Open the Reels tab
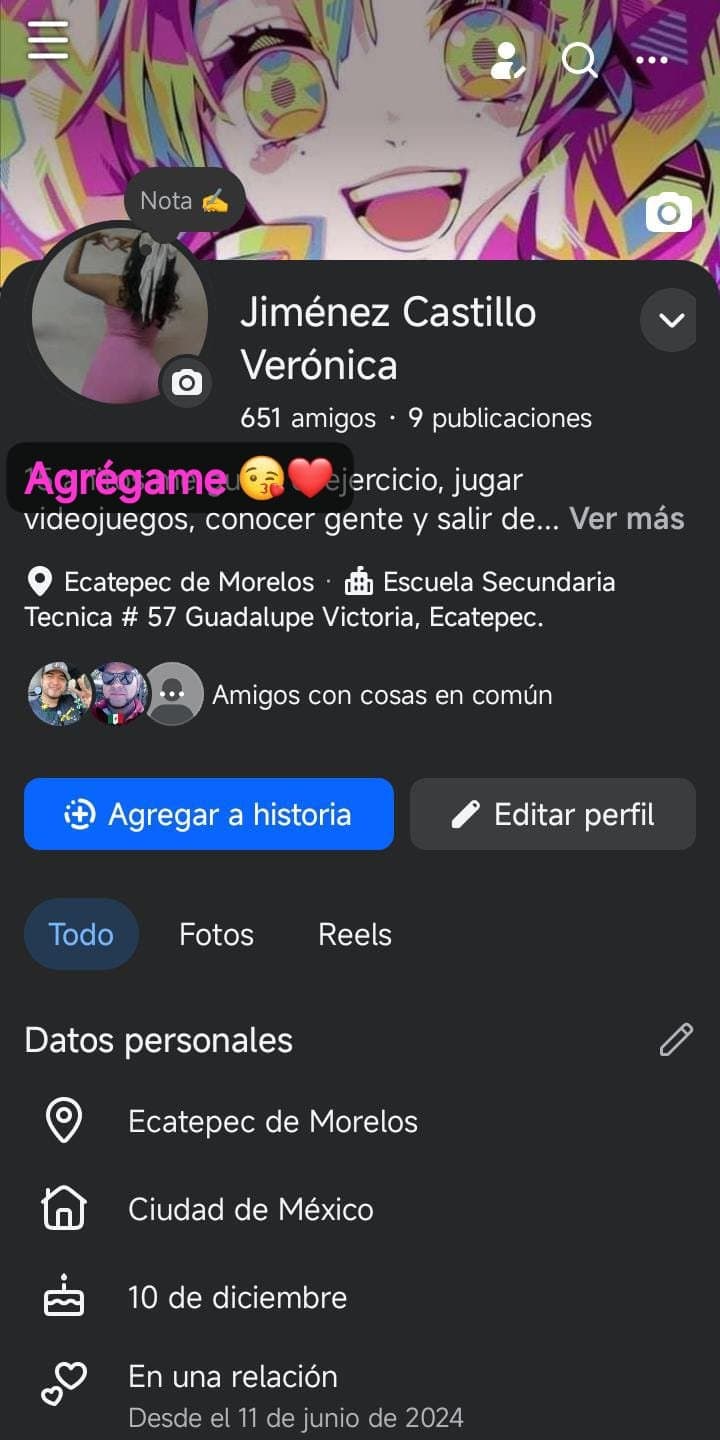This screenshot has height=1440, width=720. click(353, 934)
